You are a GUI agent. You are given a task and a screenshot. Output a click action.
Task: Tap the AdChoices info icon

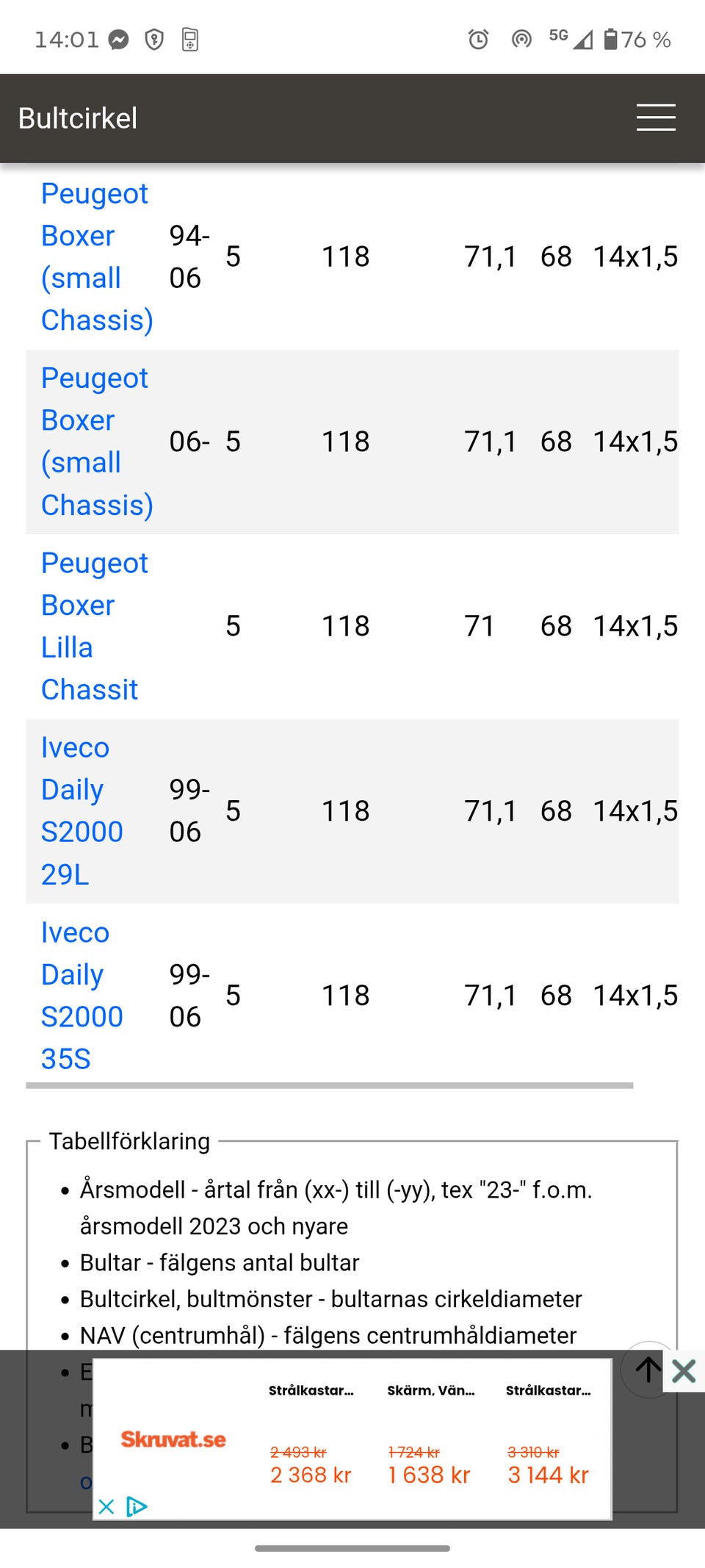[x=137, y=1507]
